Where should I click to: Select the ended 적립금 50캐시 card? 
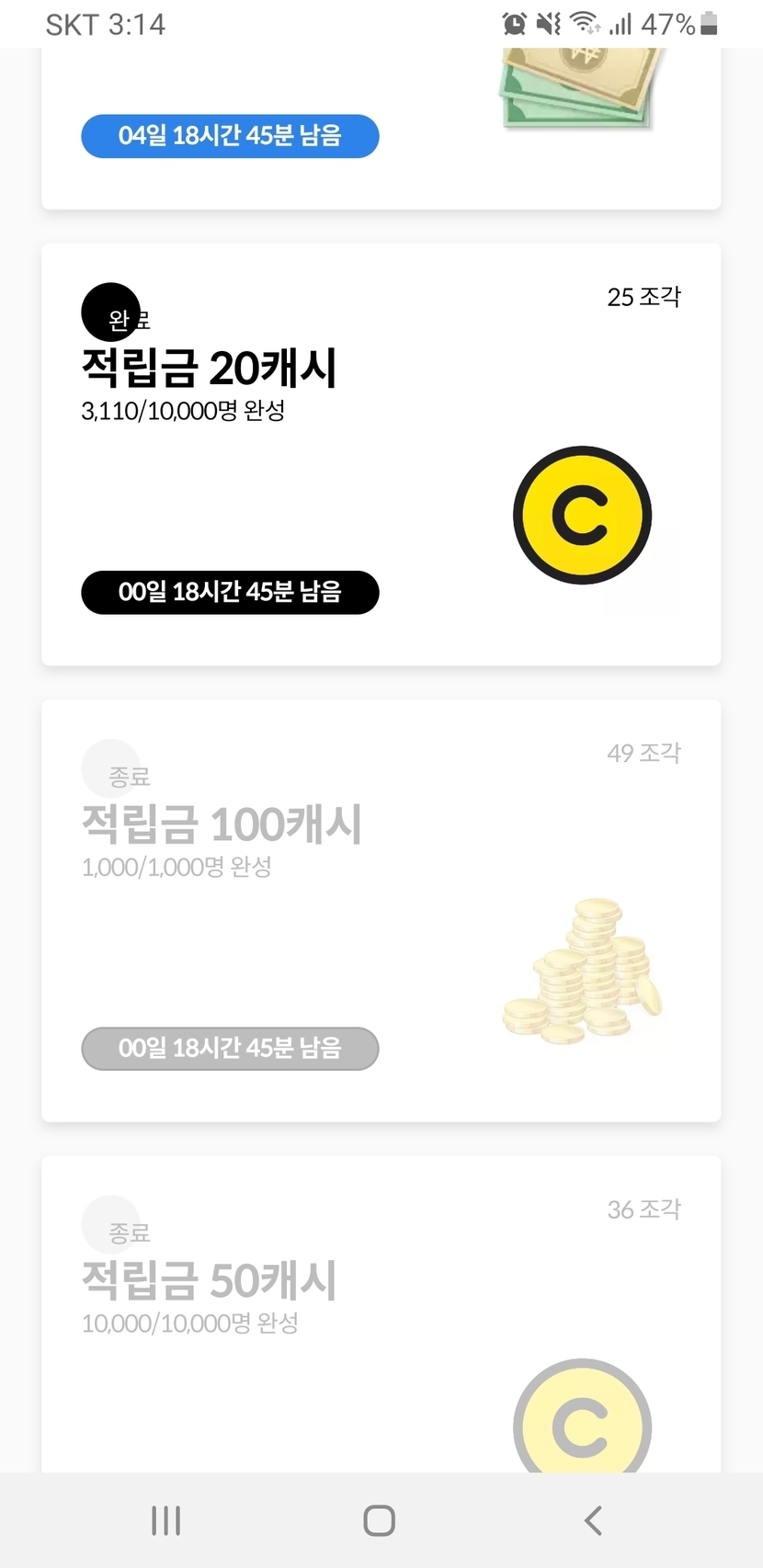point(381,1314)
